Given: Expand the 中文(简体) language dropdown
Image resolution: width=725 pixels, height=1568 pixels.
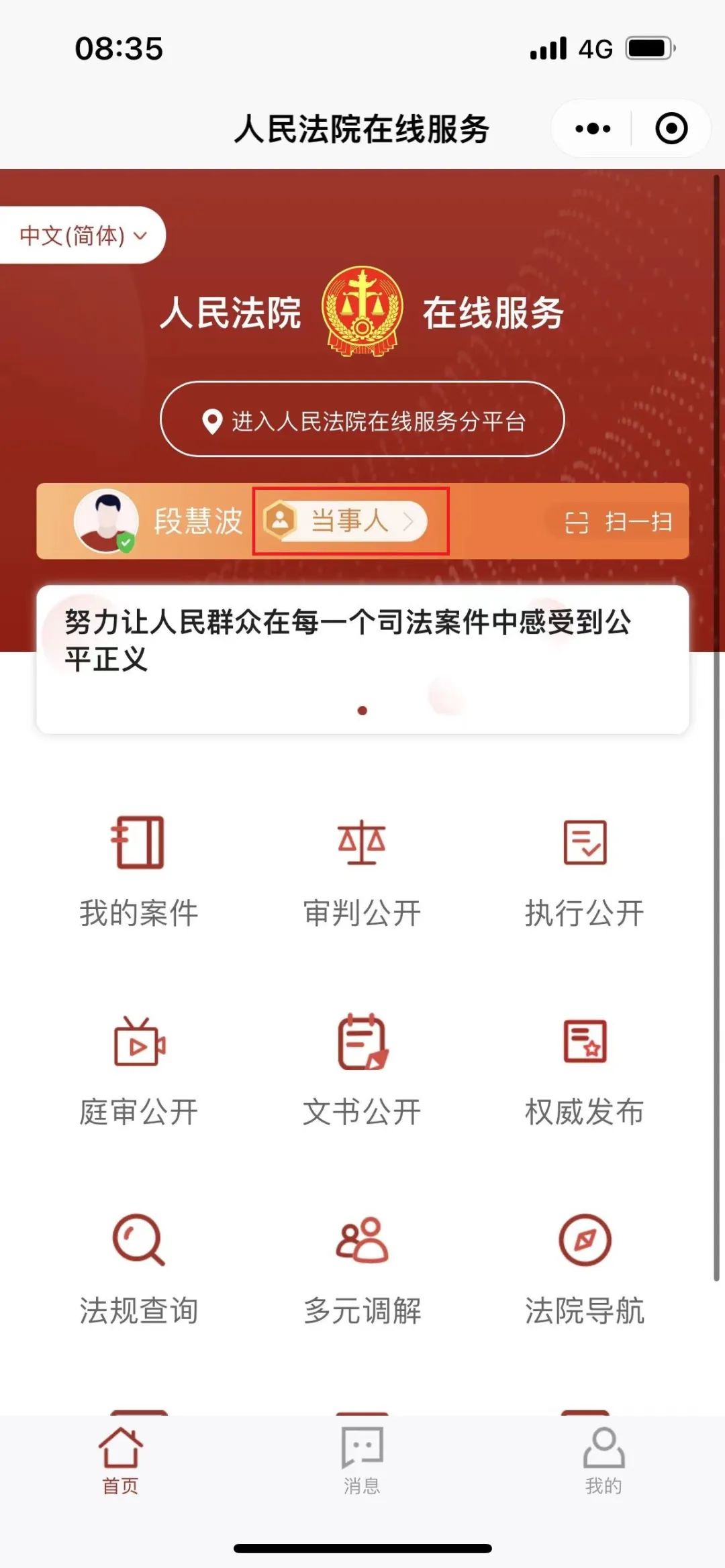Looking at the screenshot, I should pos(83,235).
